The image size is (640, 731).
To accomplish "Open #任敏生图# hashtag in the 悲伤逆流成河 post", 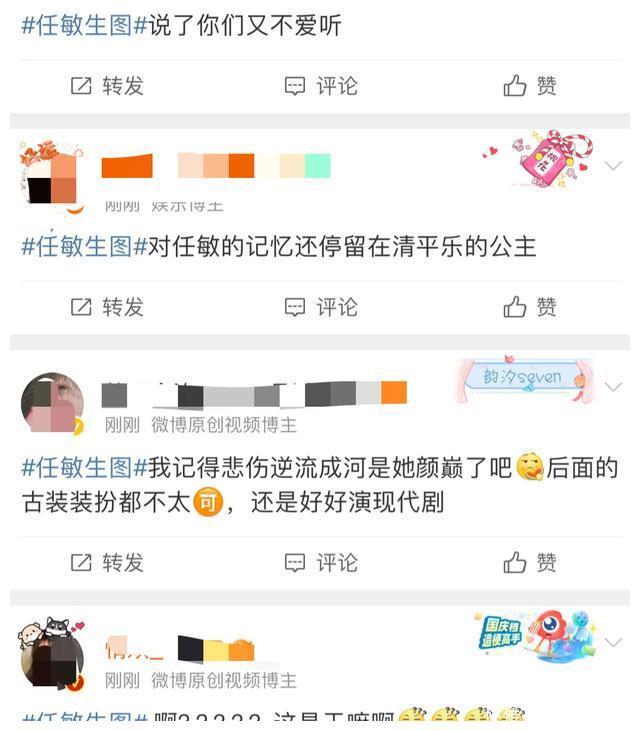I will point(84,467).
